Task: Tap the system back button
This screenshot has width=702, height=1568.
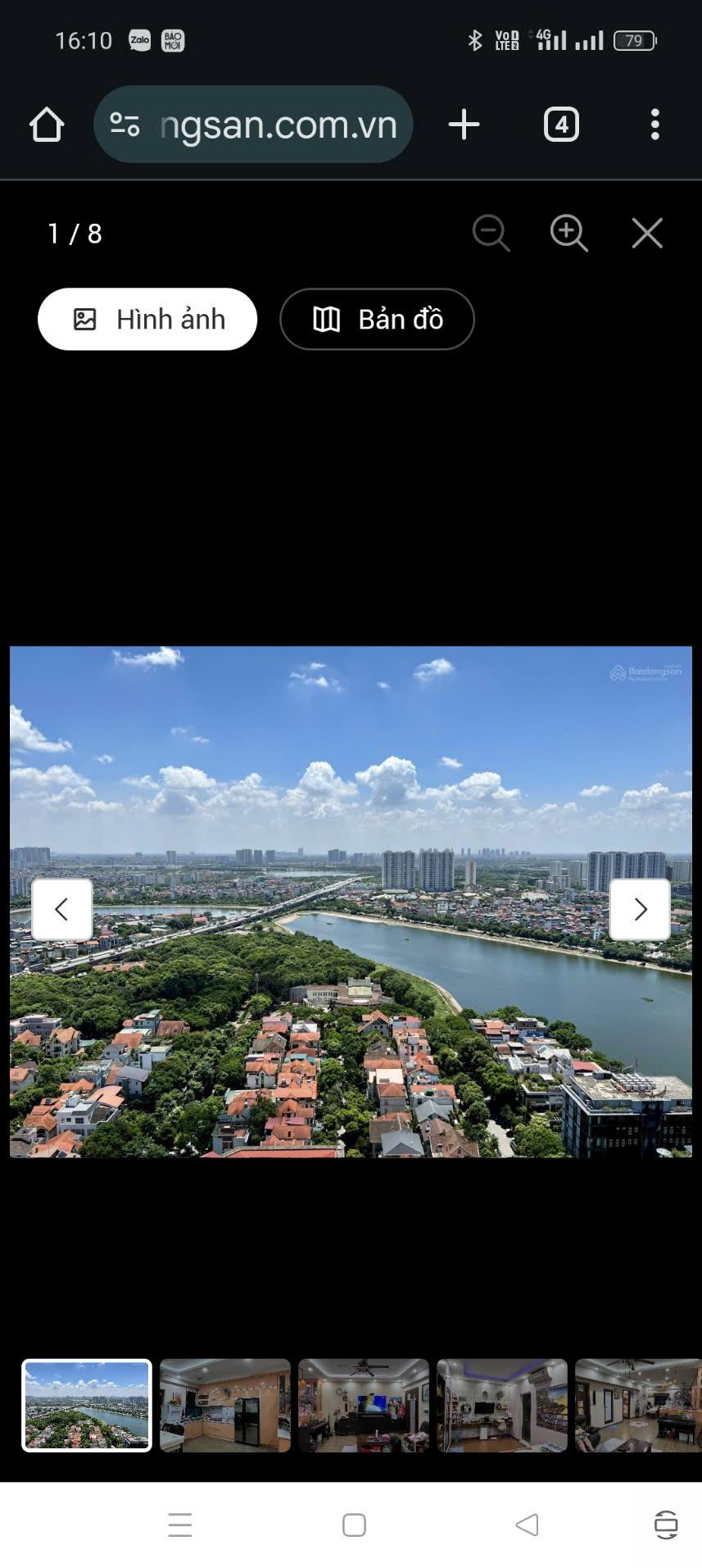Action: pos(527,1525)
